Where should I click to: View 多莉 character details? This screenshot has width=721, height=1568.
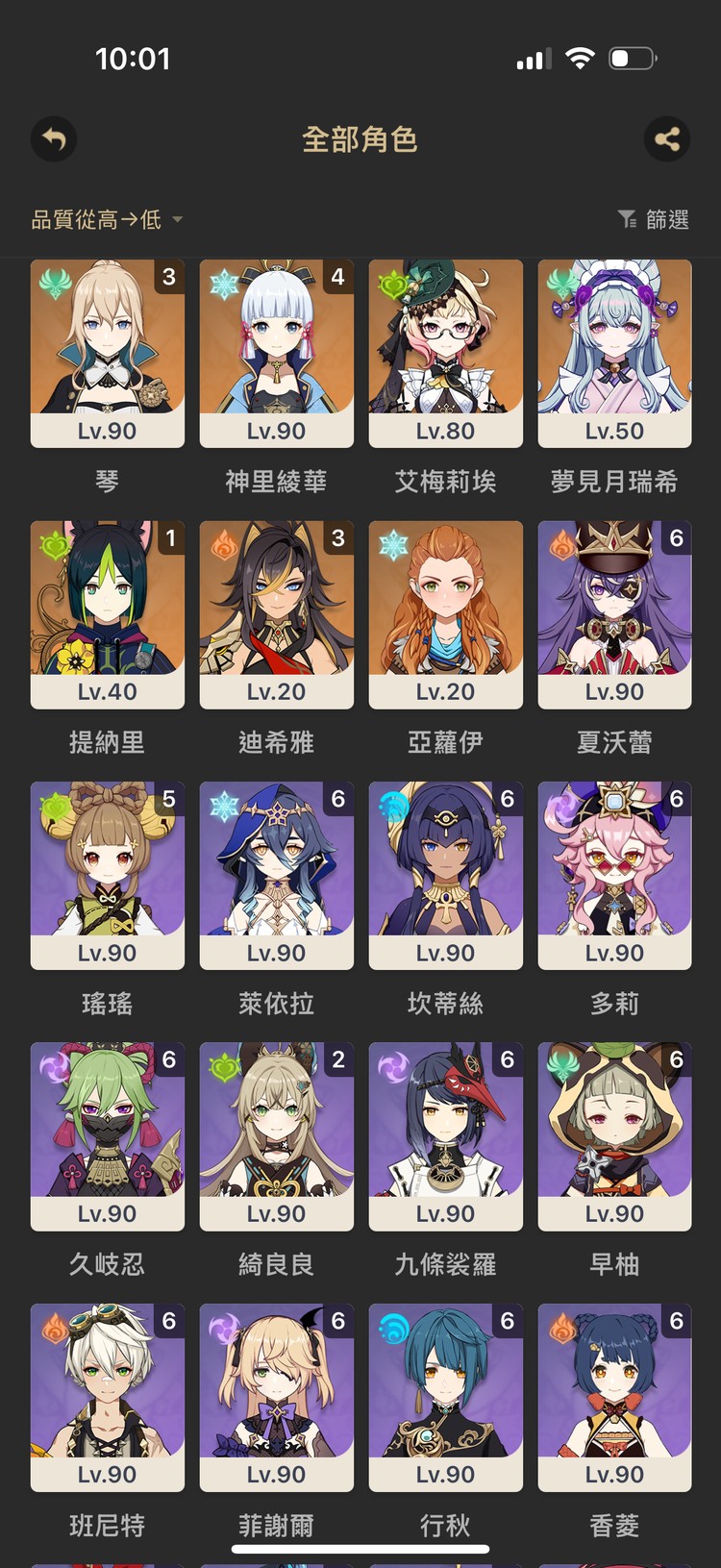[614, 875]
